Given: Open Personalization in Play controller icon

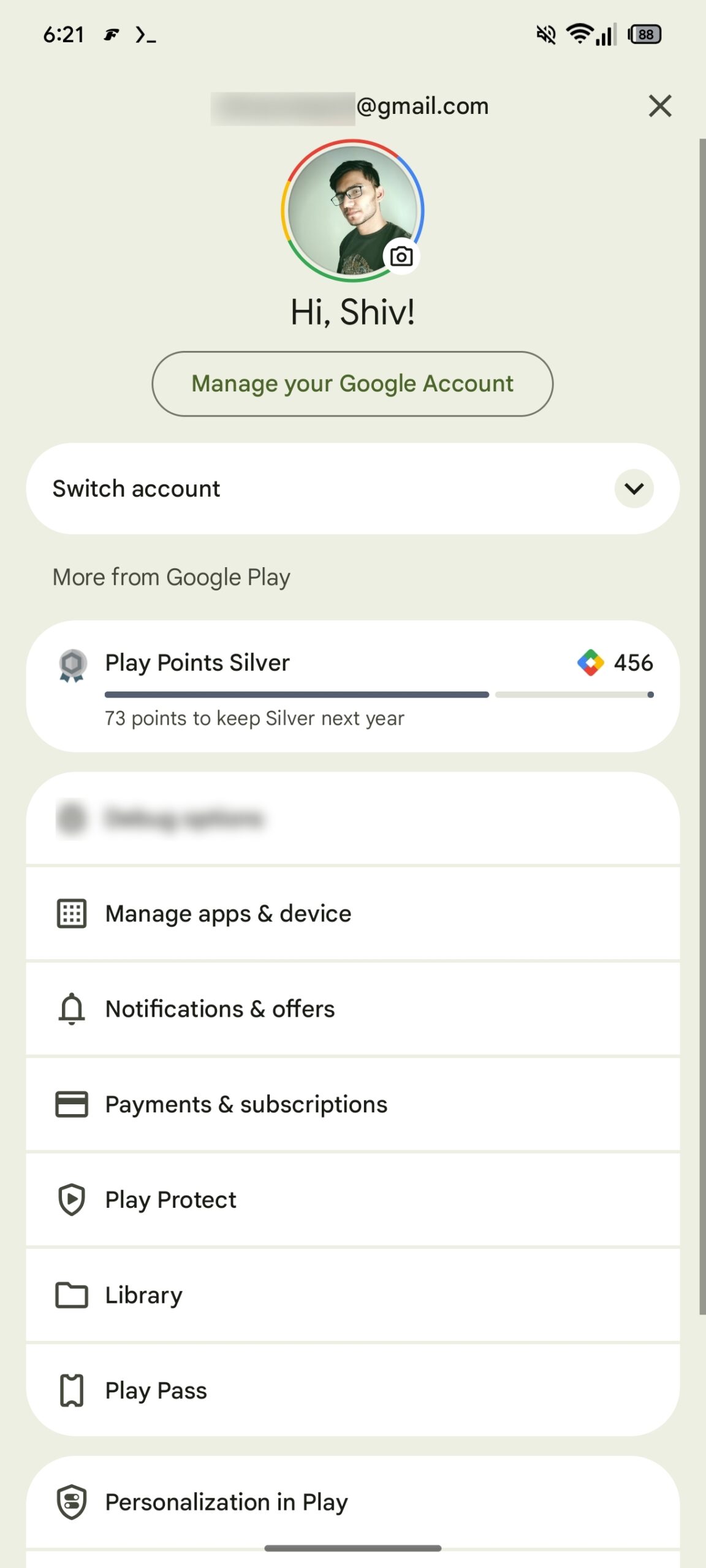Looking at the screenshot, I should tap(72, 1502).
